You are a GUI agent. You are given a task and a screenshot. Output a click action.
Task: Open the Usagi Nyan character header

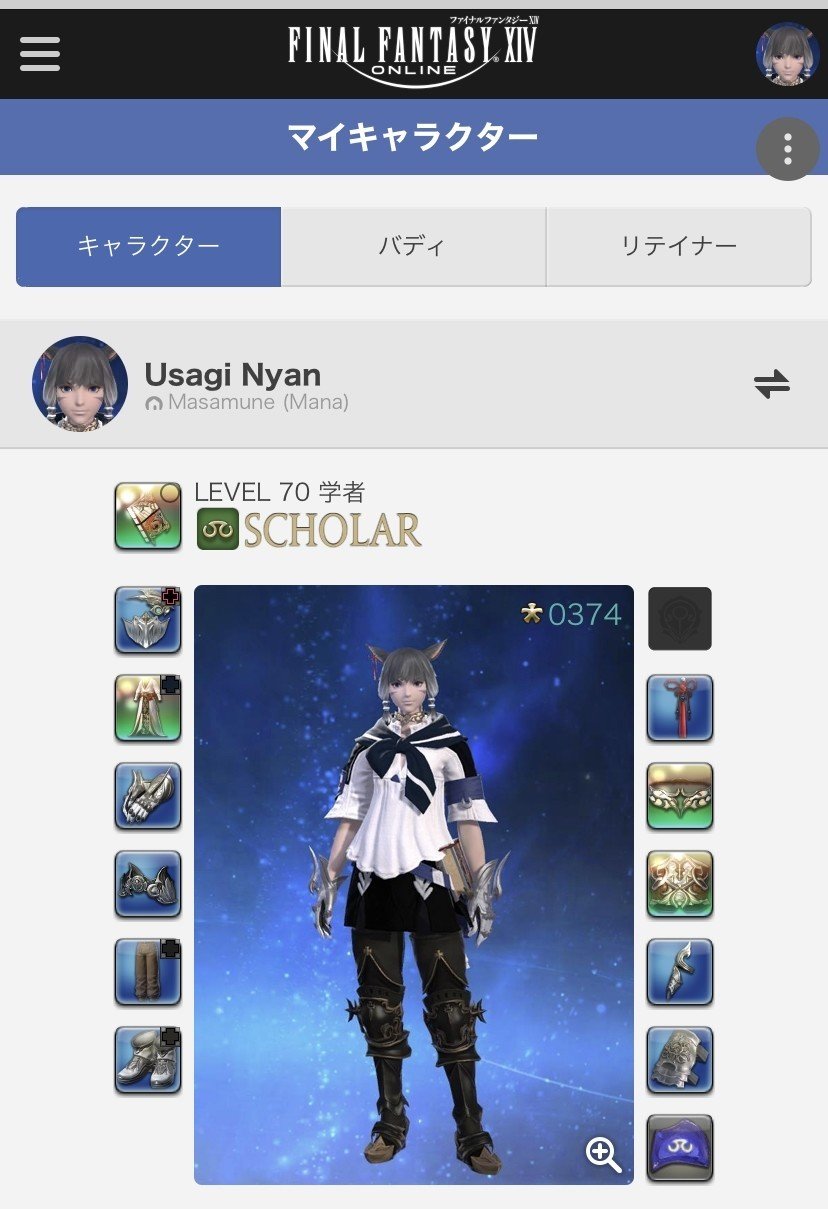pyautogui.click(x=232, y=384)
